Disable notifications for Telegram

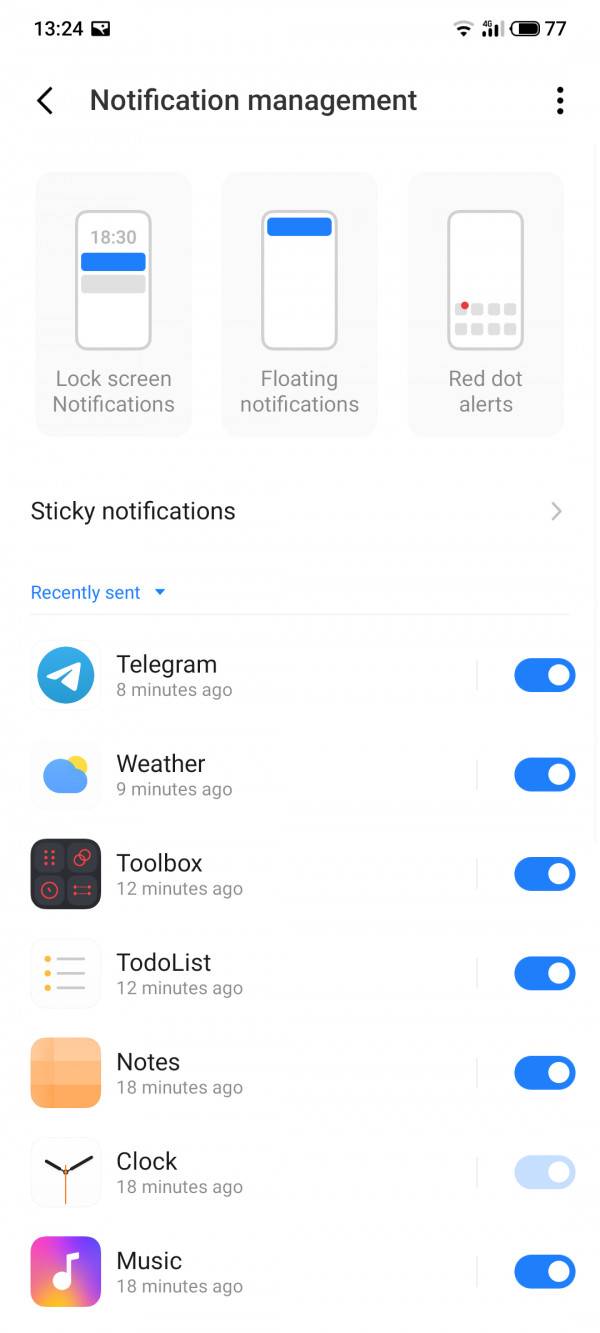(544, 675)
